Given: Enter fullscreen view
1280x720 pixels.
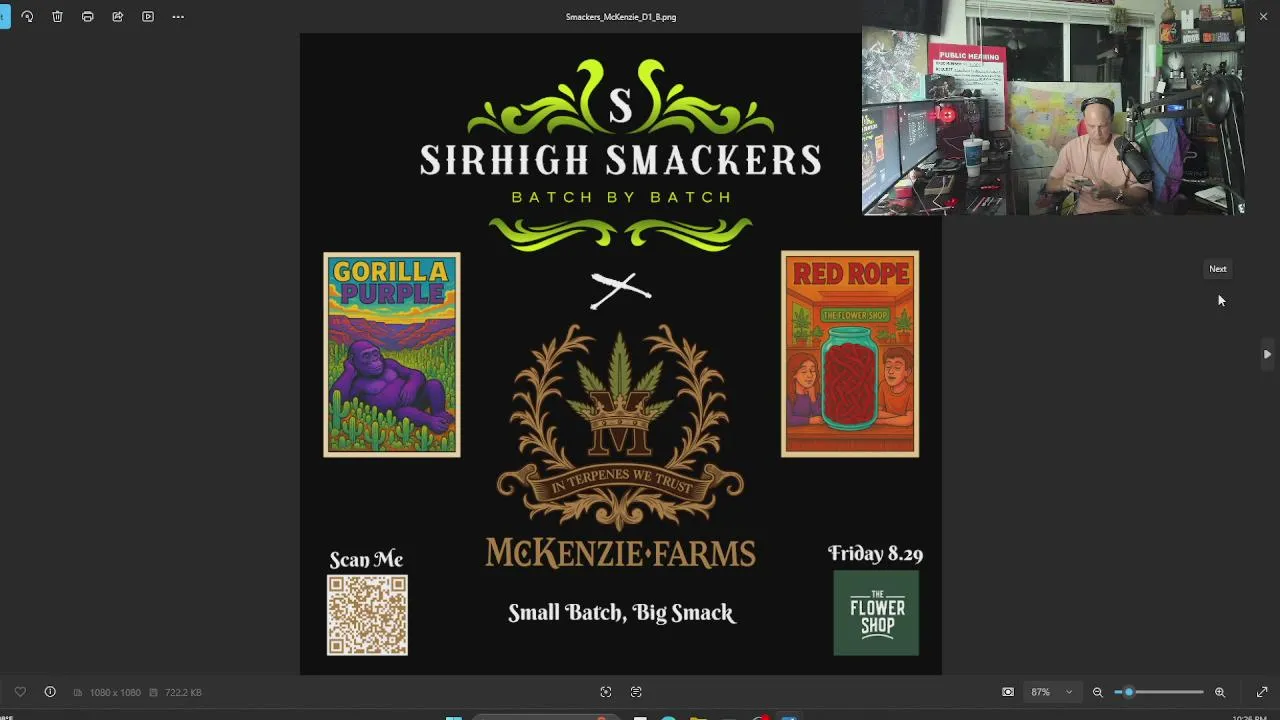Looking at the screenshot, I should point(1262,692).
